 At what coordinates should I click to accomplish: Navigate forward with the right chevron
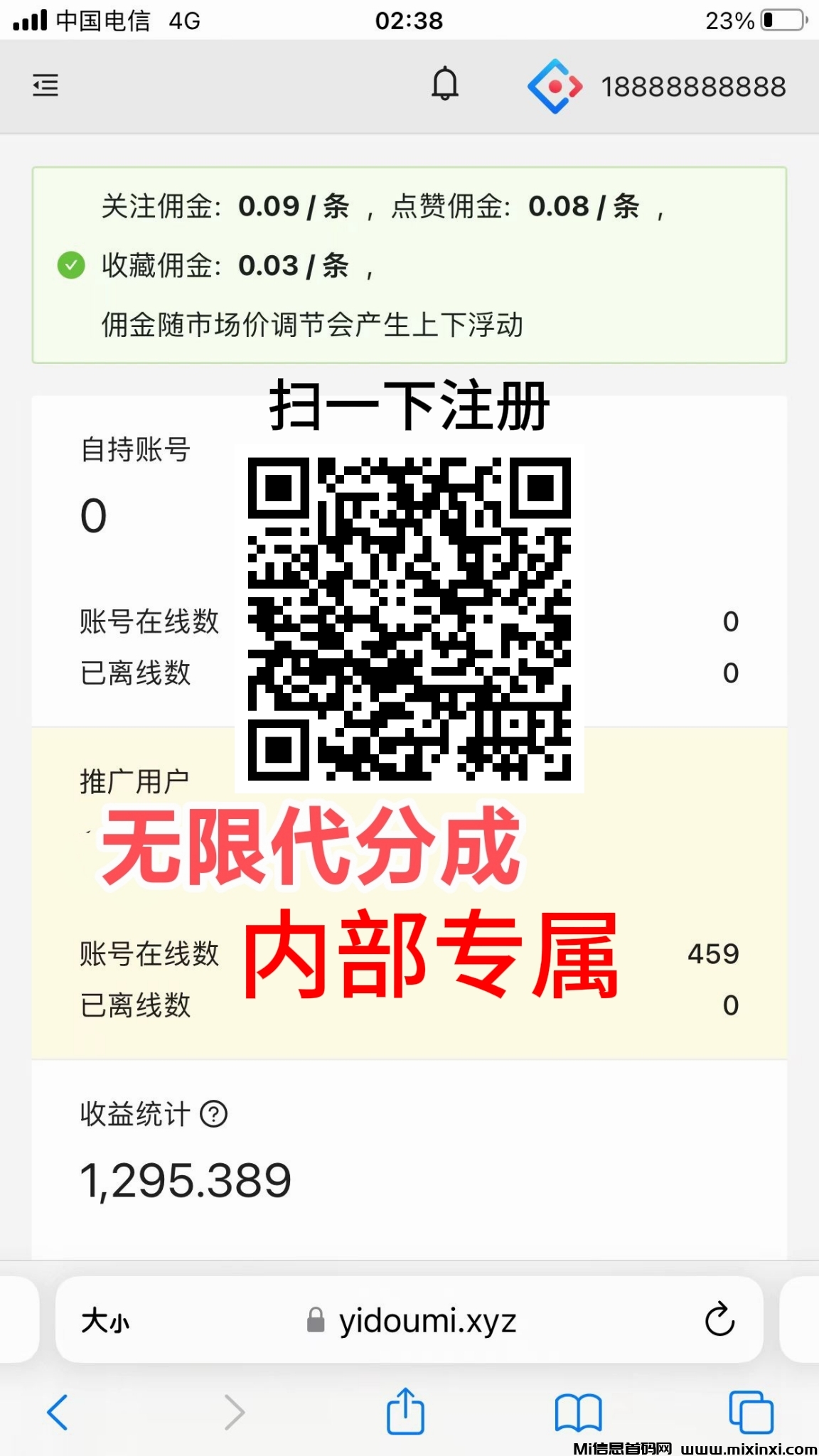pos(232,1413)
